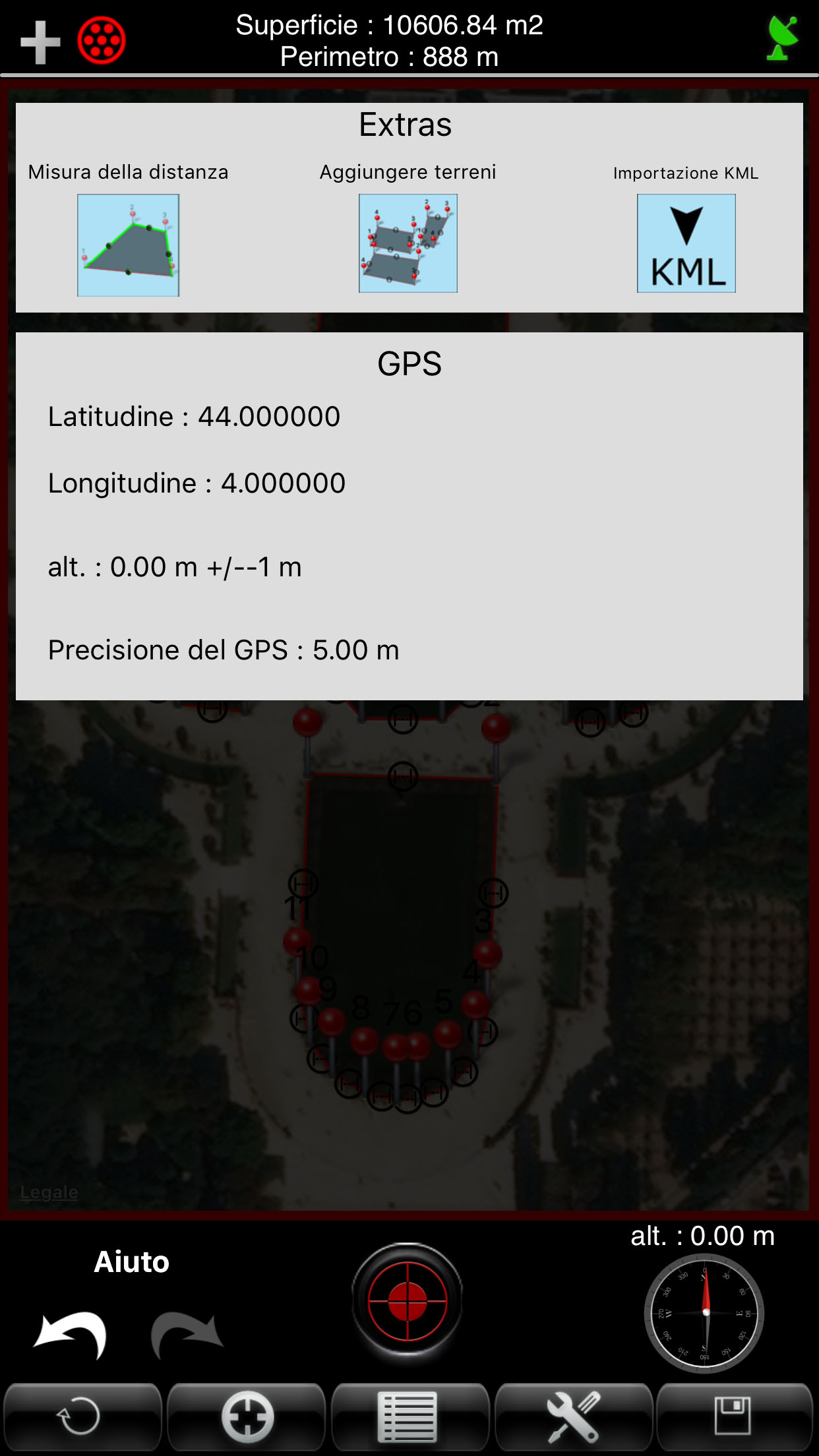Screen dimensions: 819x1456
Task: Open the Legale link on the map
Action: point(49,1192)
